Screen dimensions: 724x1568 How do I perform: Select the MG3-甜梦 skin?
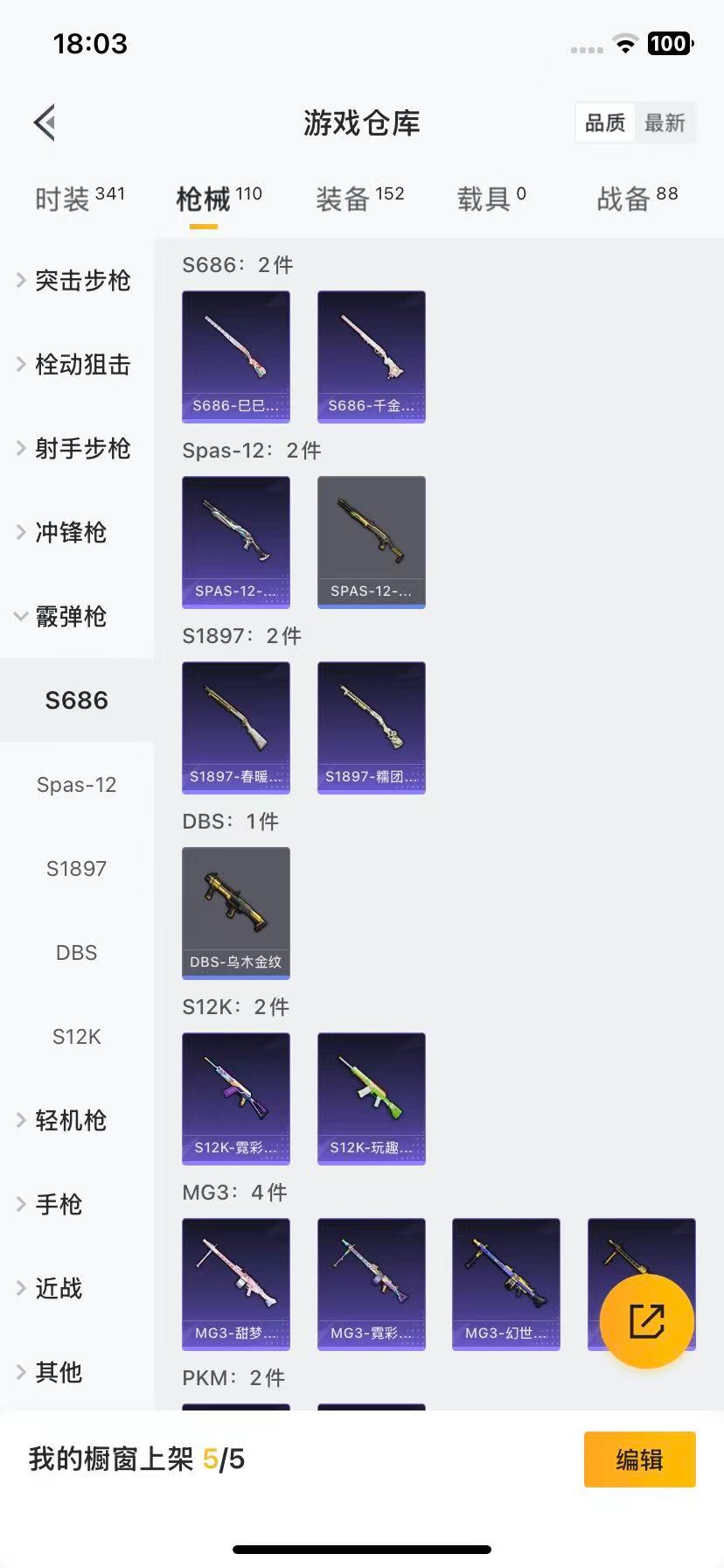(x=235, y=1284)
